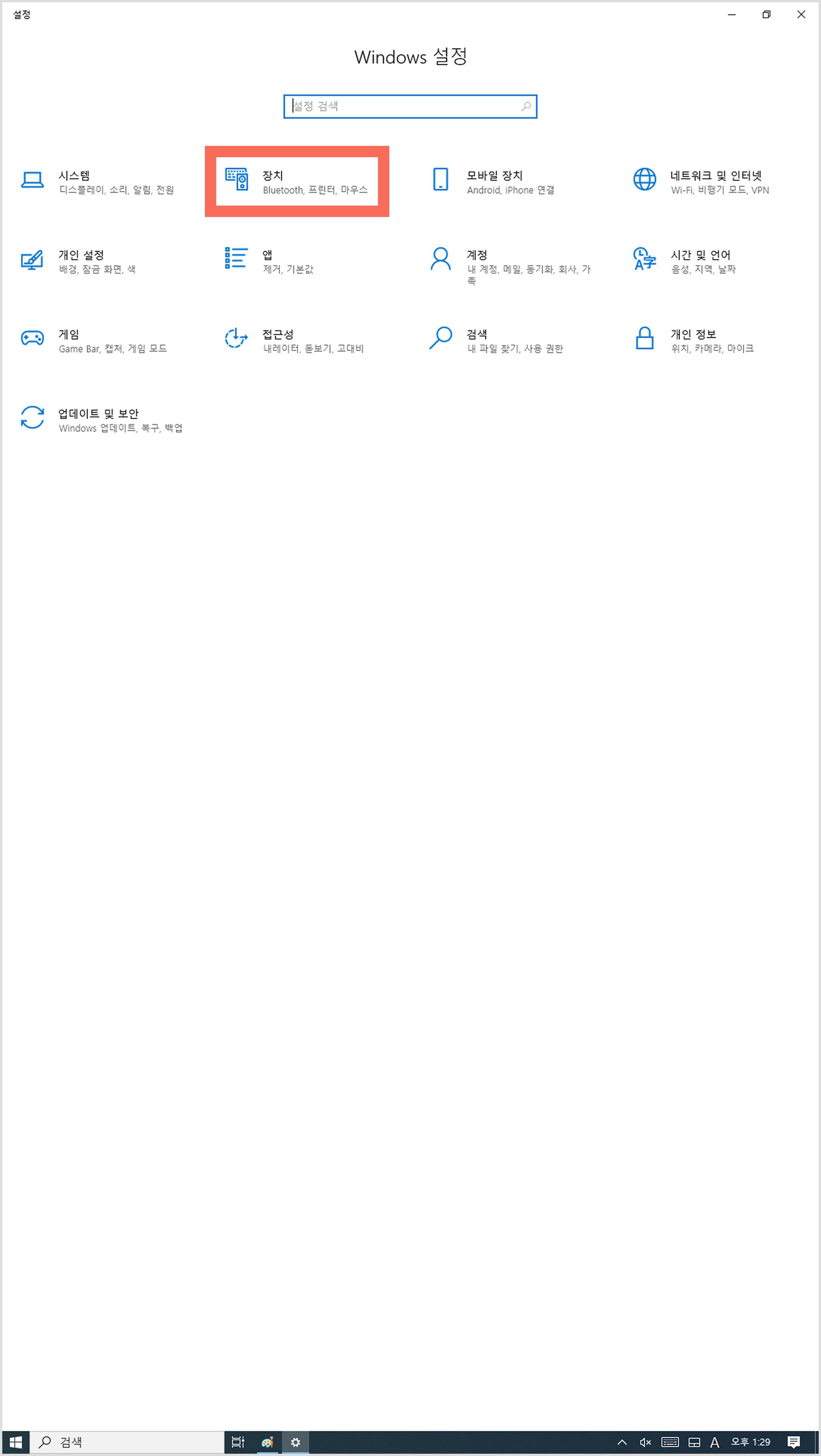821x1456 pixels.
Task: Open 장치 Bluetooth and printer settings
Action: [x=297, y=182]
